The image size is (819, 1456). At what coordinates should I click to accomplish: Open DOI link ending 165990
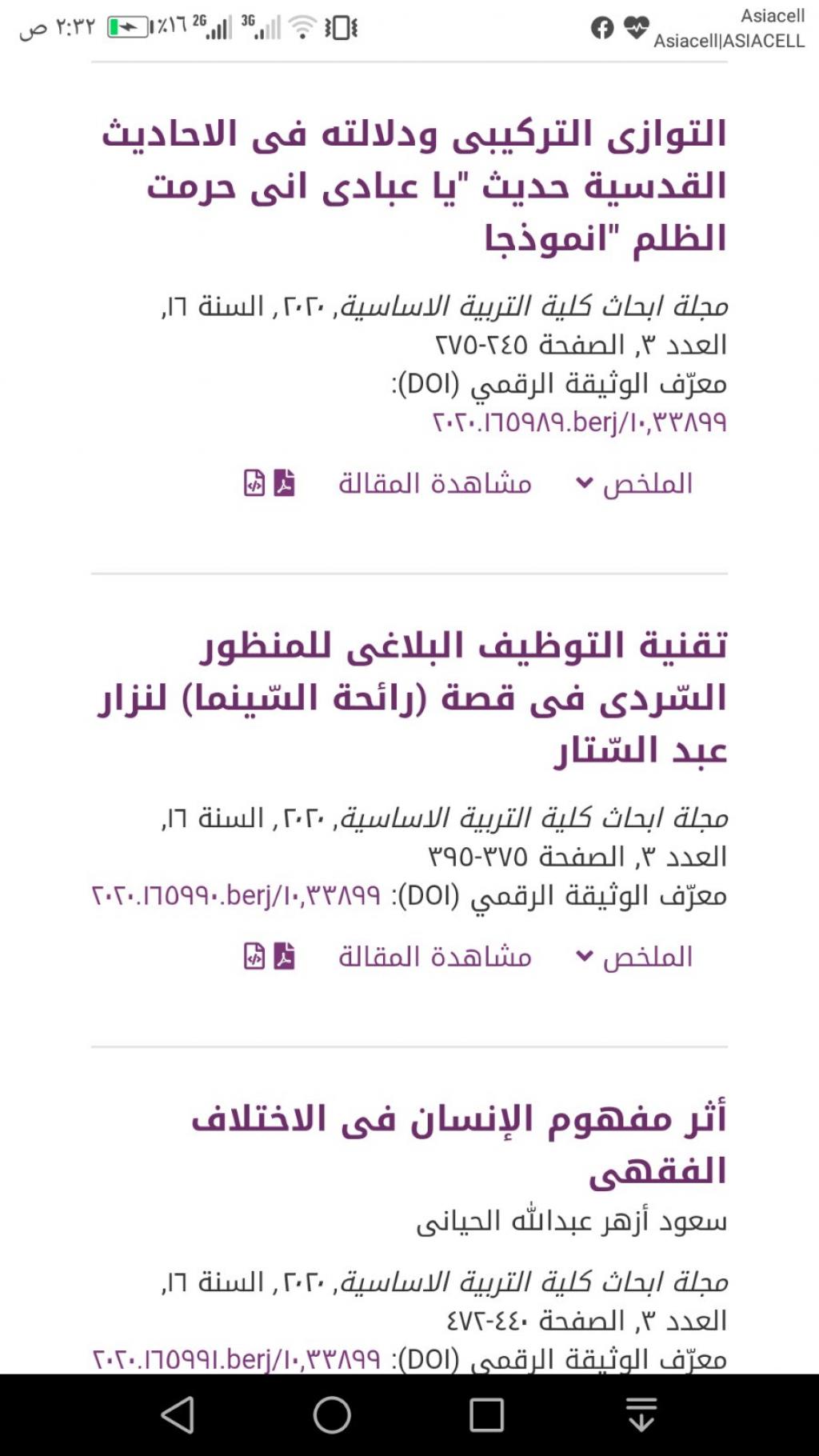(x=236, y=894)
